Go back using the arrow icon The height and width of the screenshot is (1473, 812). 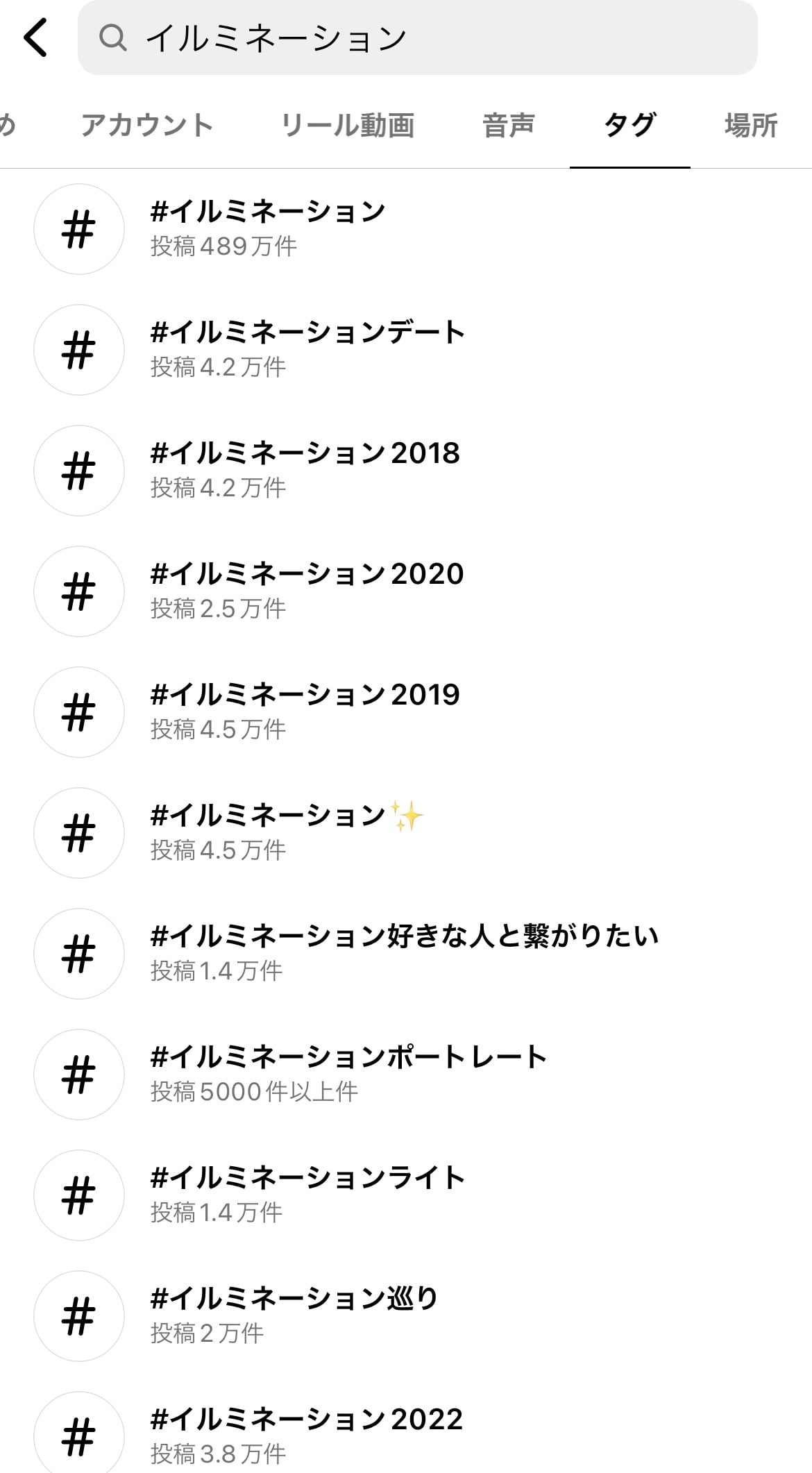tap(36, 37)
